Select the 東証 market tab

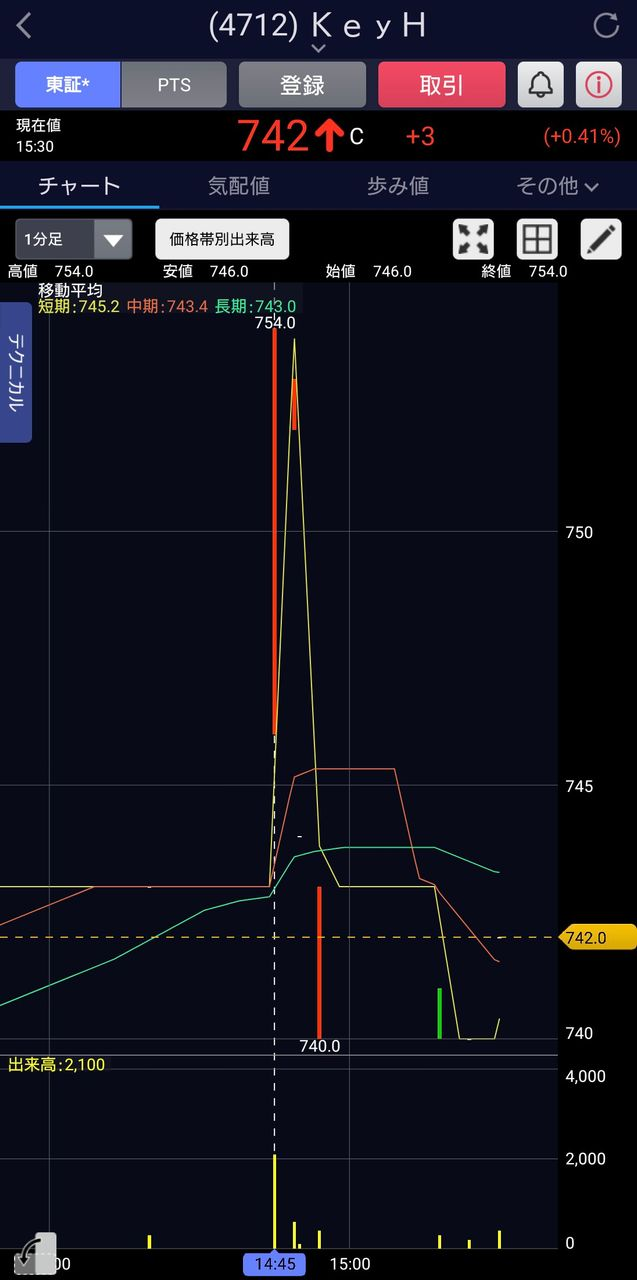pos(68,85)
